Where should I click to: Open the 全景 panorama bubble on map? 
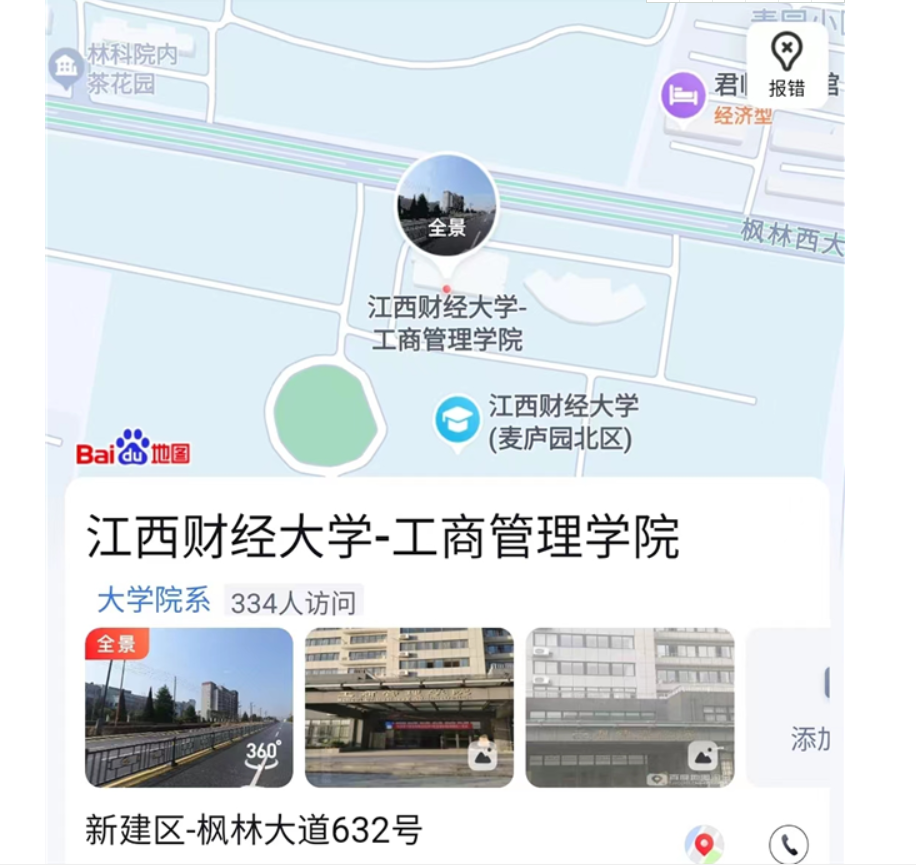click(x=447, y=205)
